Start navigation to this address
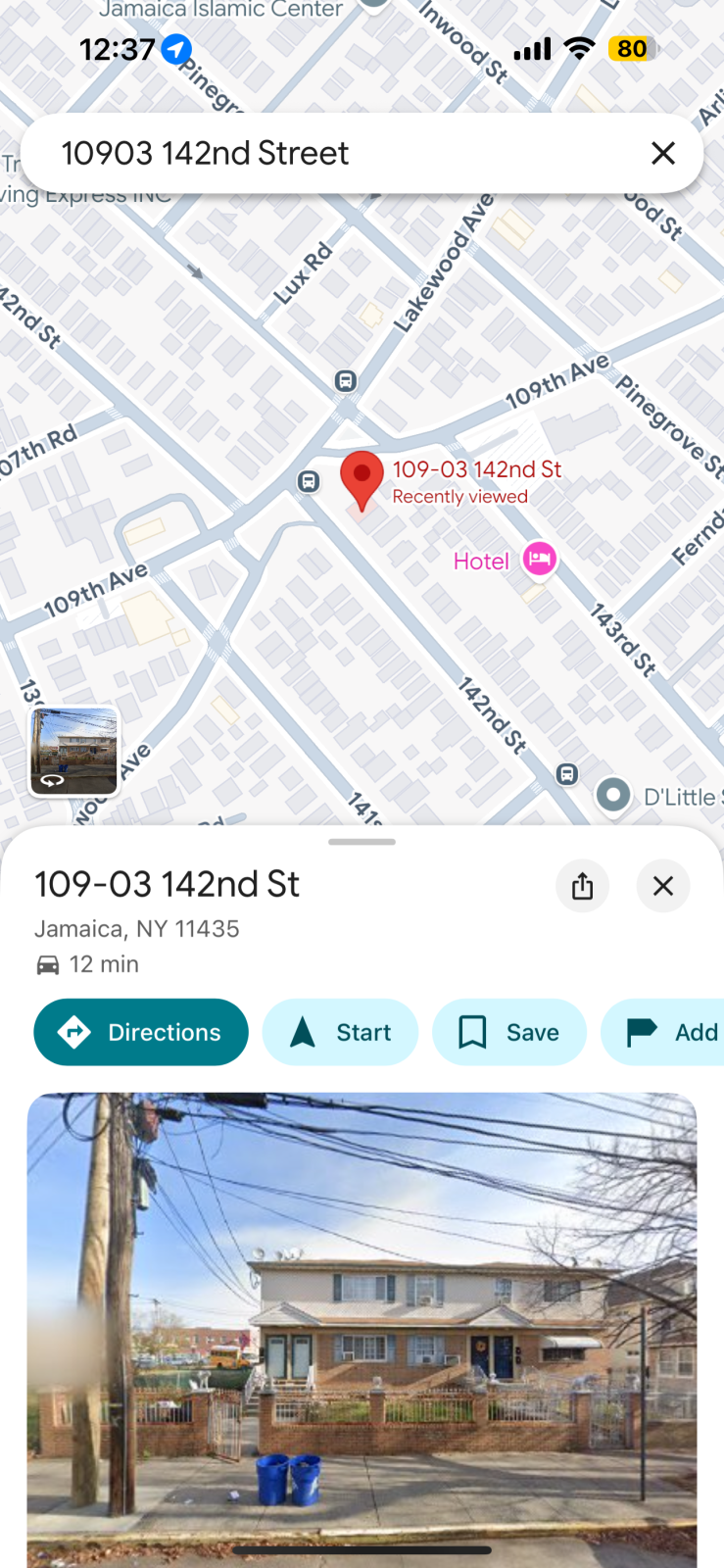This screenshot has height=1568, width=724. pos(340,1032)
